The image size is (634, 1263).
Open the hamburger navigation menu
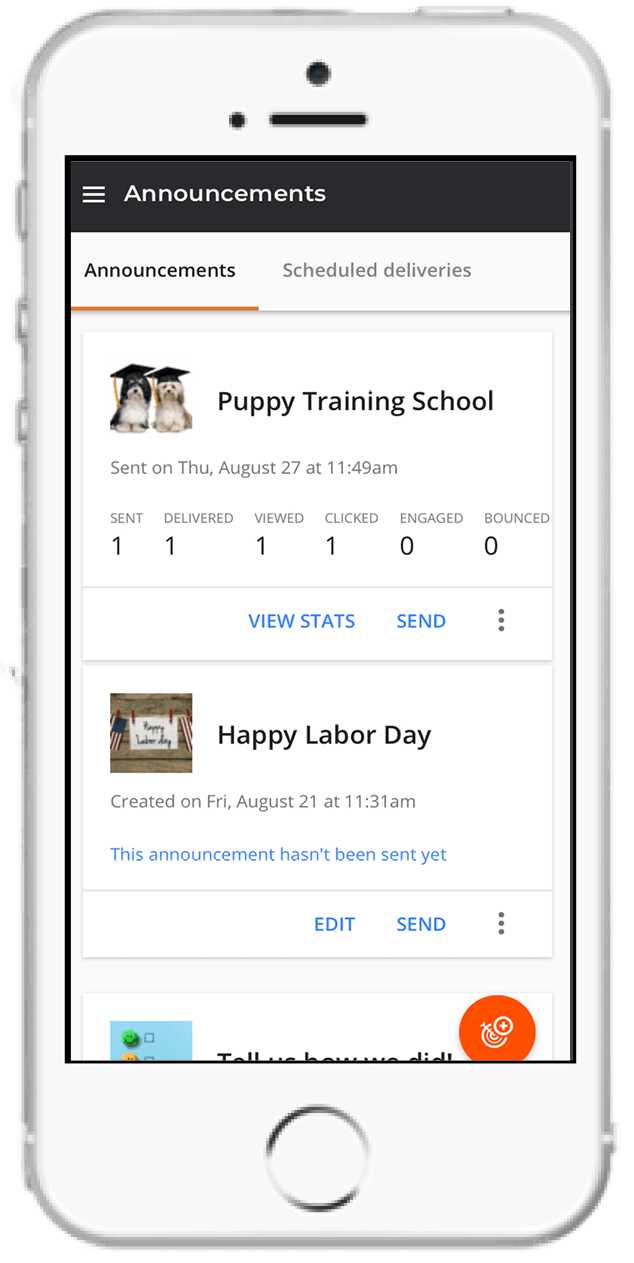94,195
